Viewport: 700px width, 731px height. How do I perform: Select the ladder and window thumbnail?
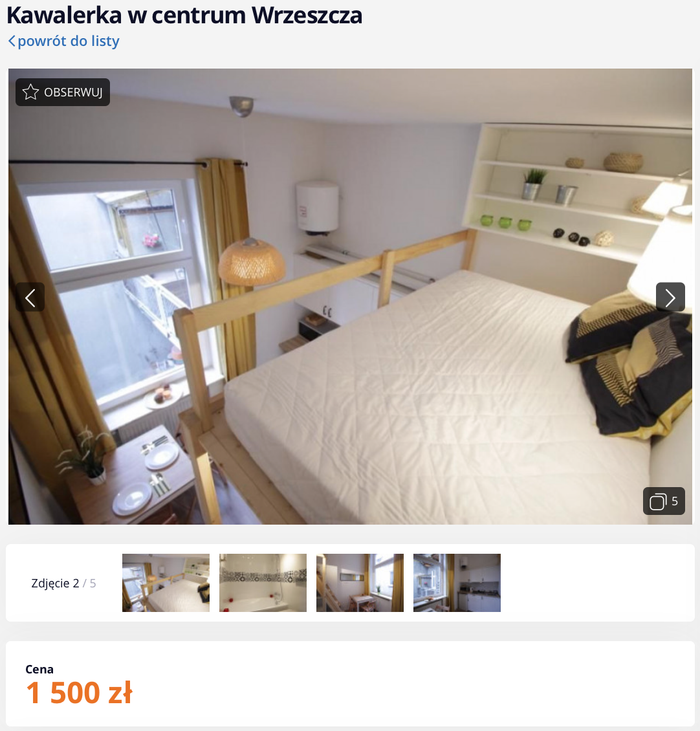[x=360, y=583]
